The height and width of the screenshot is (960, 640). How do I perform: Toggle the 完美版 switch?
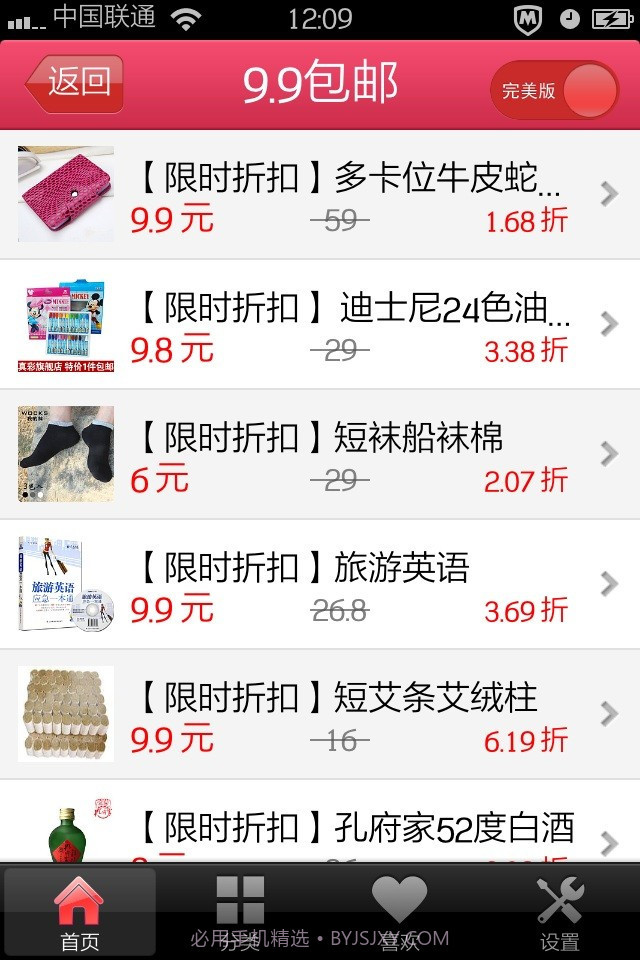coord(554,91)
